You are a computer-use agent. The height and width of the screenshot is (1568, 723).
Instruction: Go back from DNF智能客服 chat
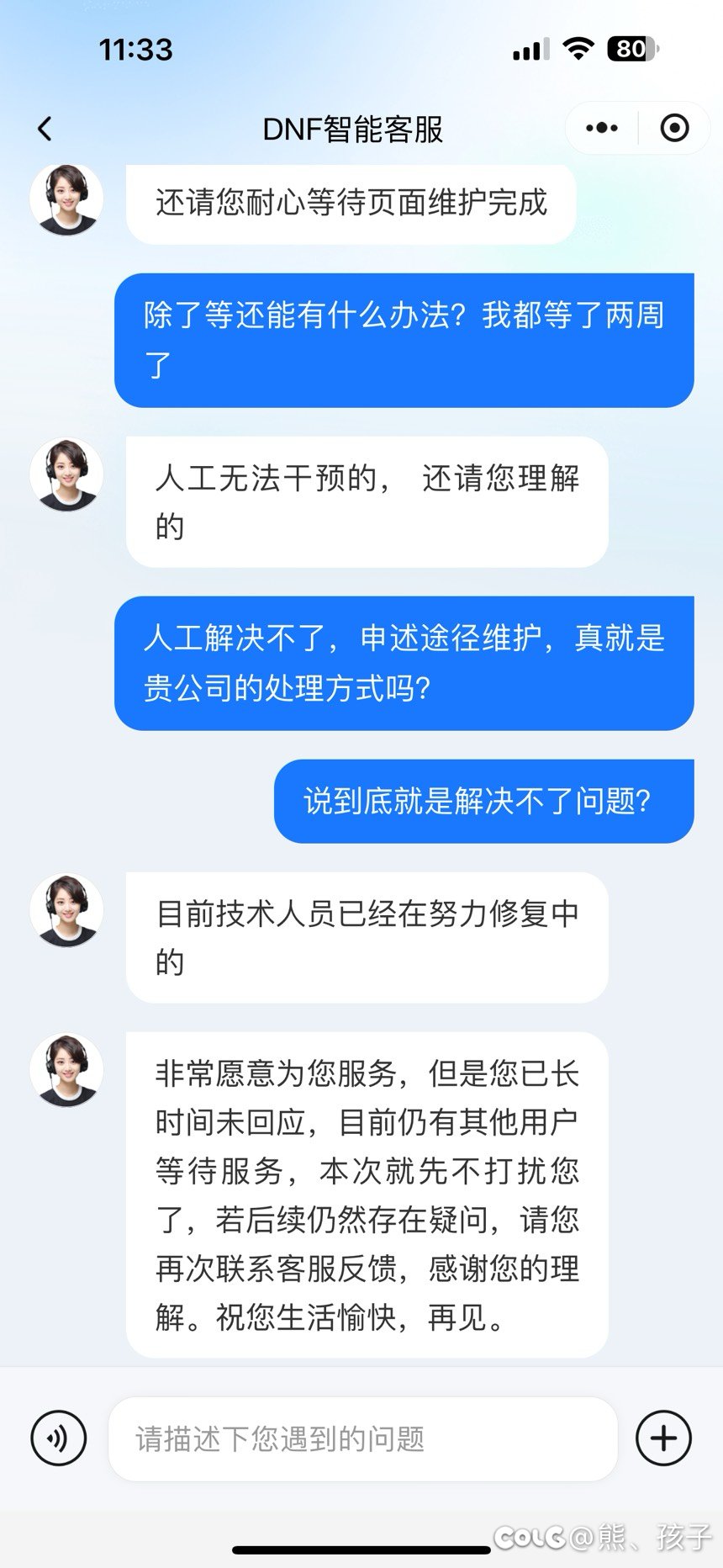45,129
